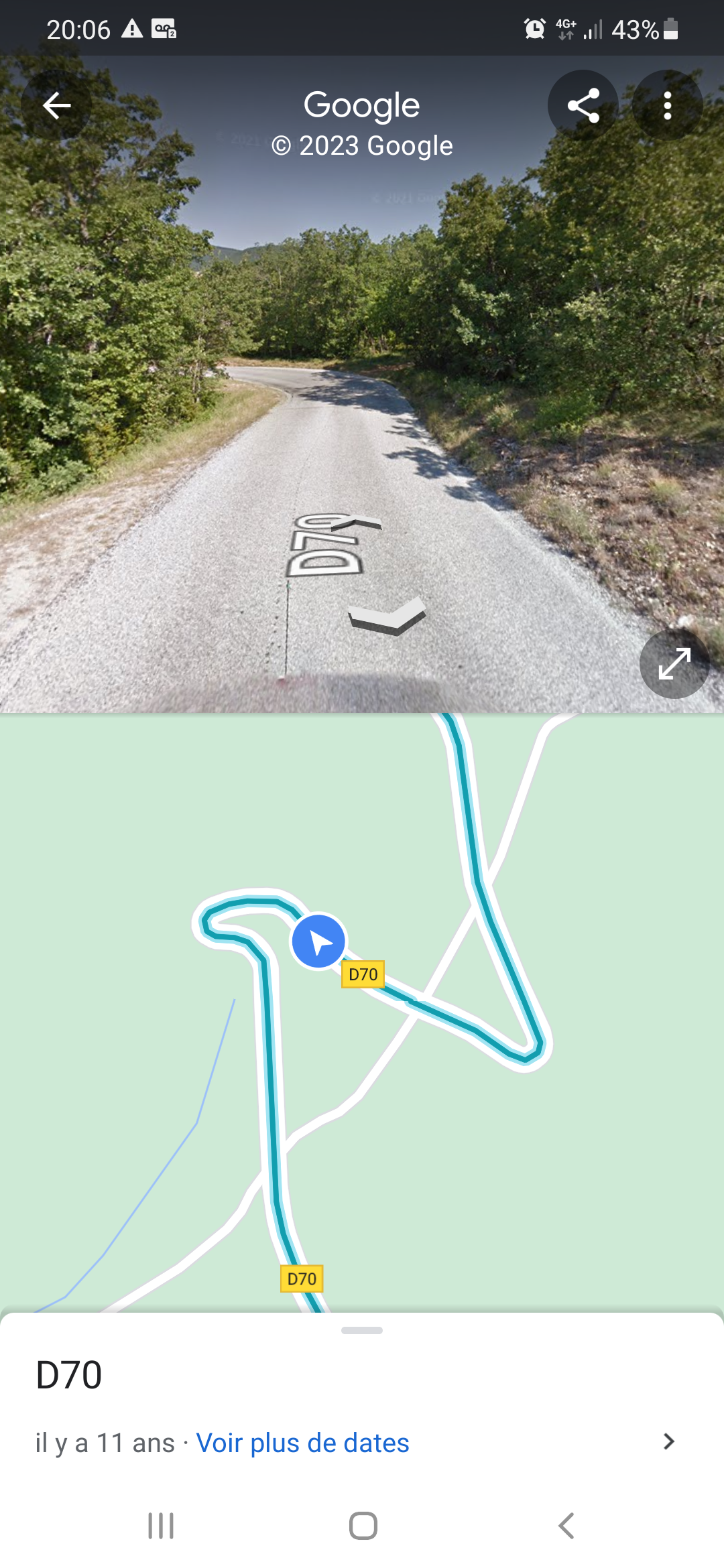Share this Street View location
The image size is (724, 1568).
point(583,105)
